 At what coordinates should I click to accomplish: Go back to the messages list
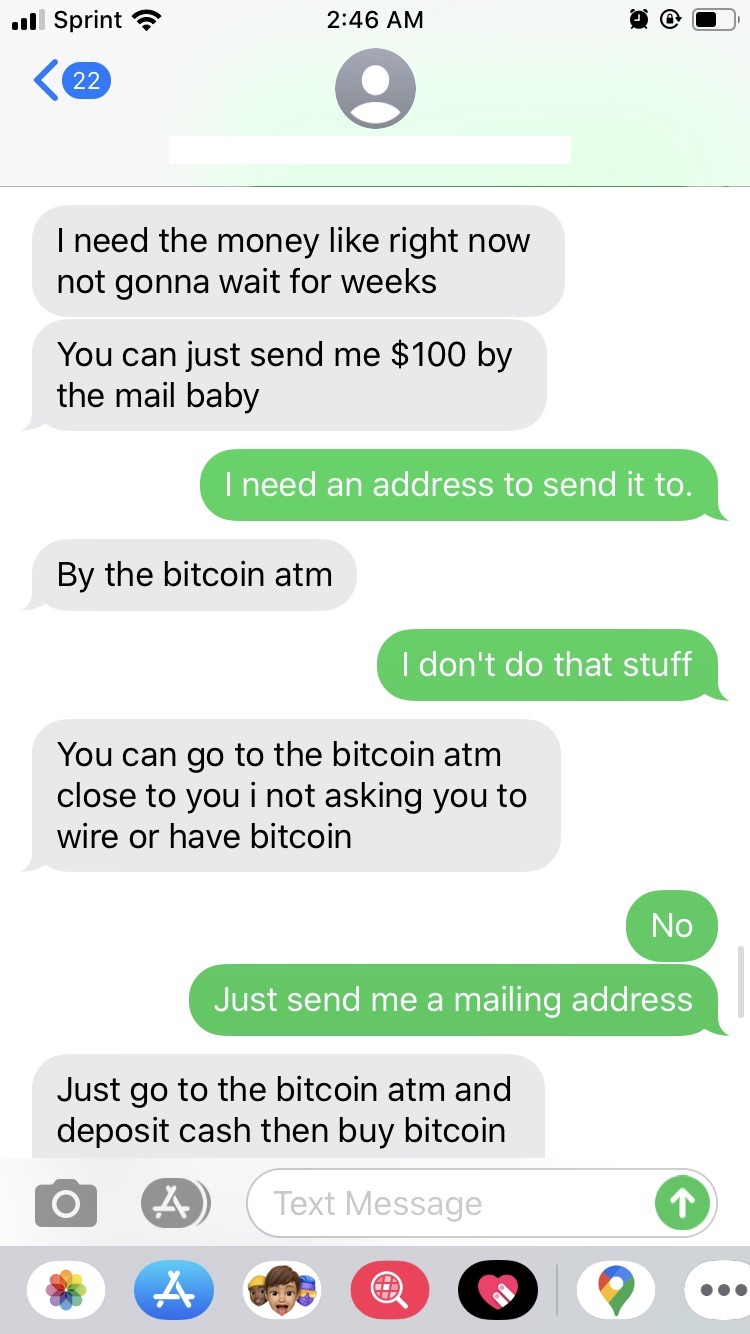(x=70, y=80)
